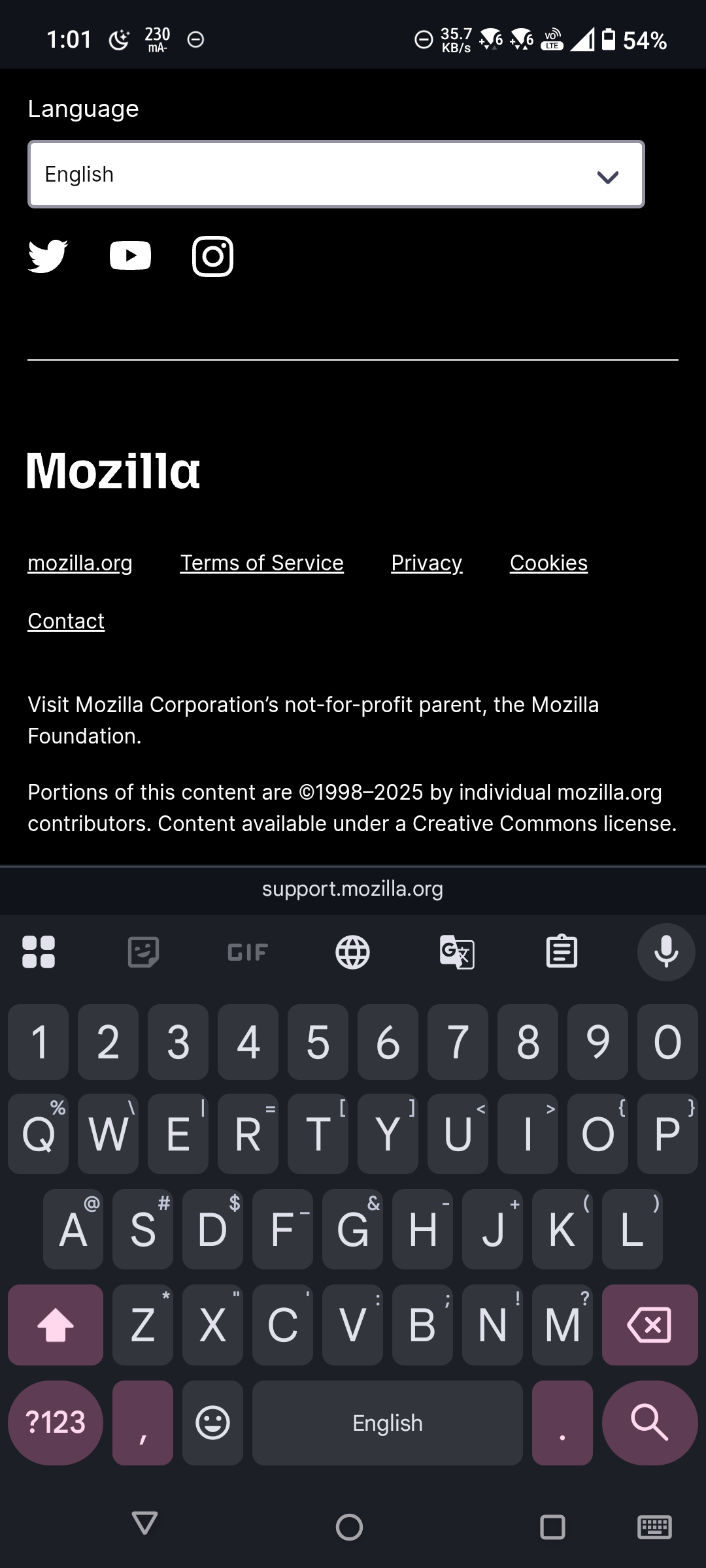Tap the keyboard microphone for voice input
The image size is (706, 1568).
[x=665, y=952]
